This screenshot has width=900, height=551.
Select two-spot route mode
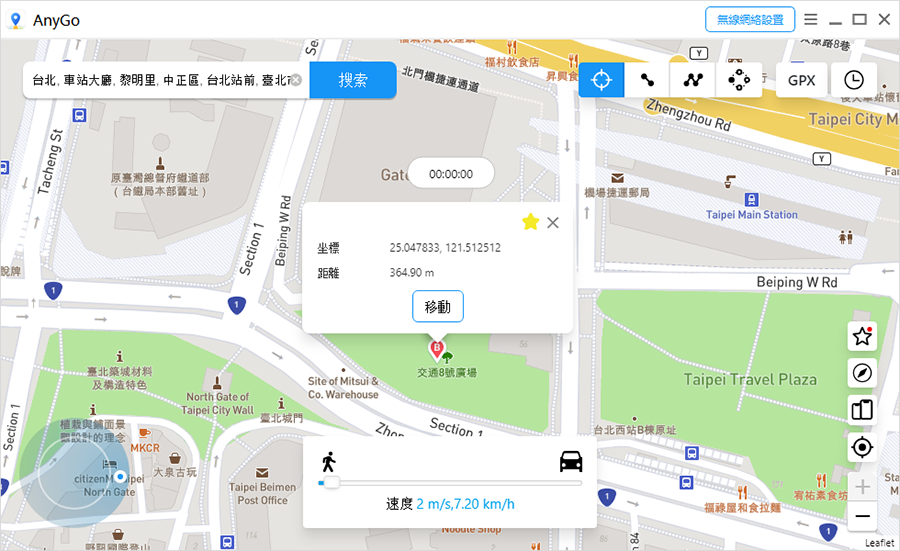648,80
